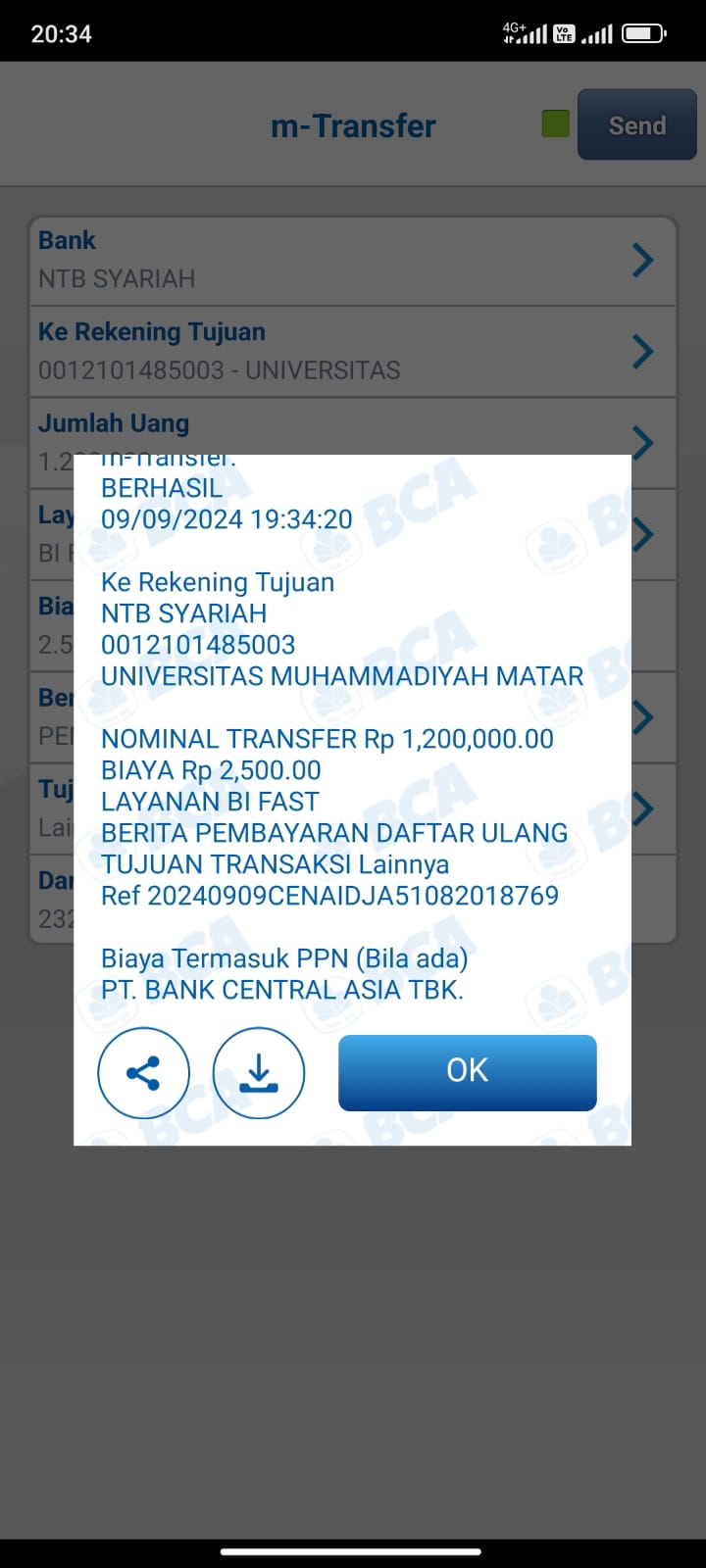Open the Jumlah Uang row
This screenshot has width=706, height=1568.
[353, 431]
